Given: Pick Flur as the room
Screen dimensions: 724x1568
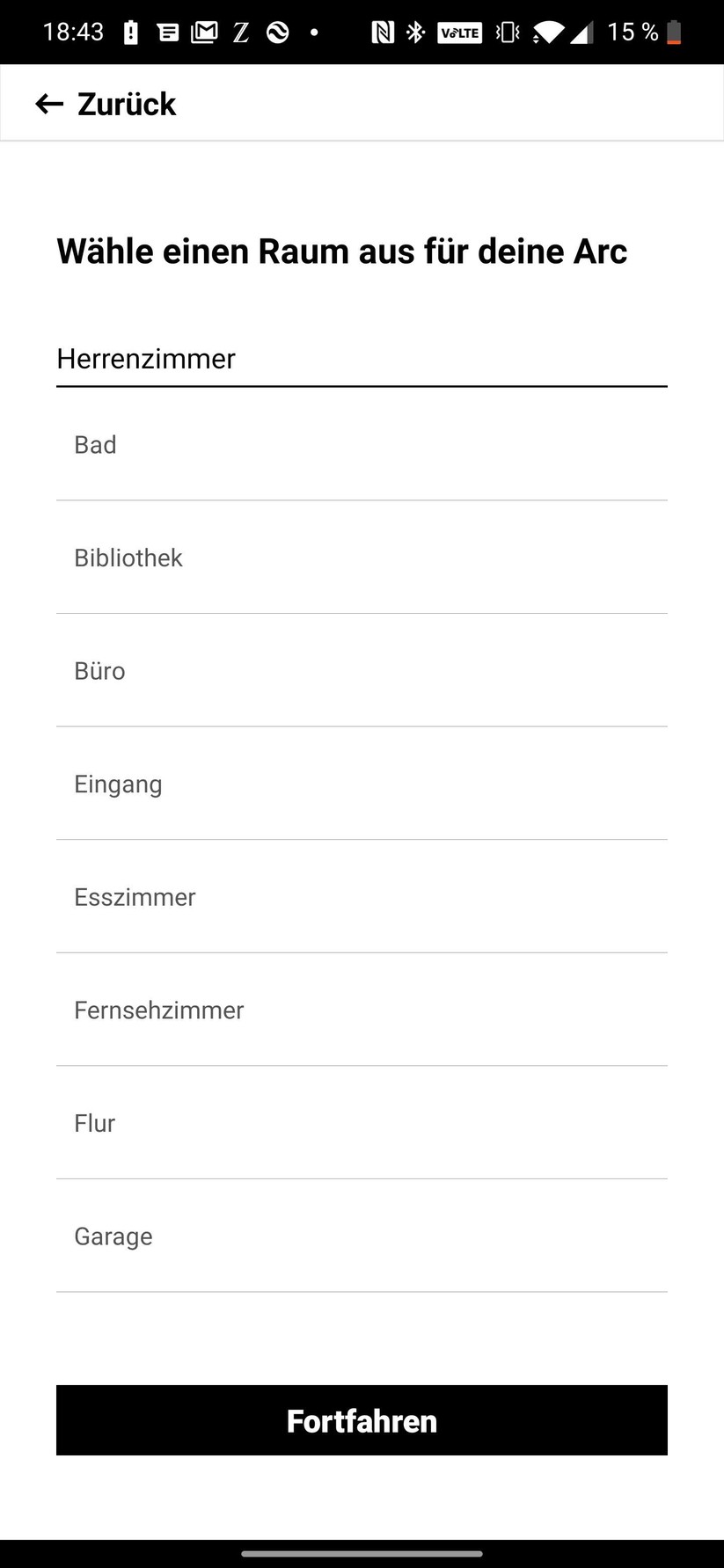Looking at the screenshot, I should (x=361, y=1123).
